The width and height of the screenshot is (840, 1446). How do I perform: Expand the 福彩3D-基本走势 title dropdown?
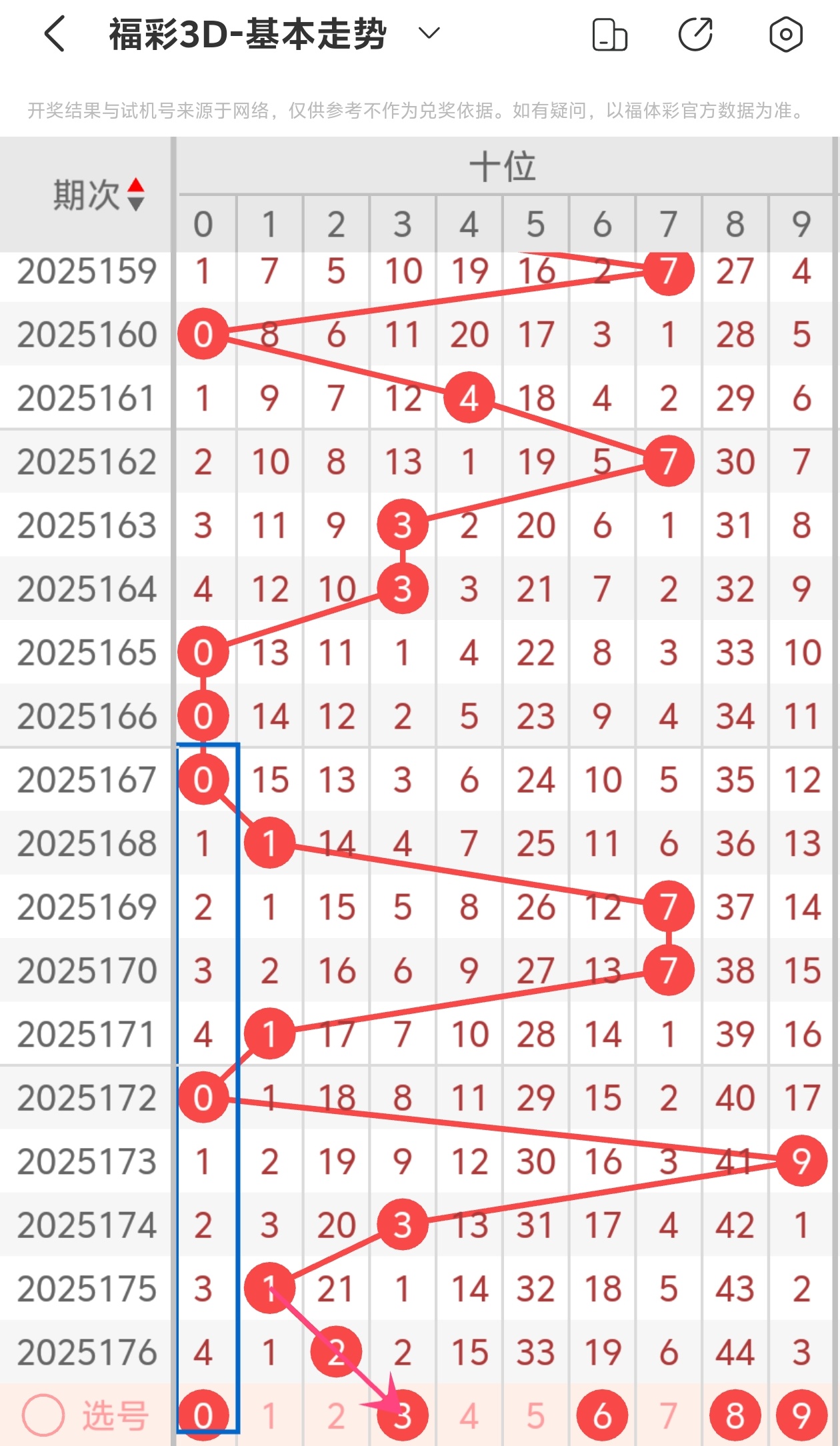[429, 33]
